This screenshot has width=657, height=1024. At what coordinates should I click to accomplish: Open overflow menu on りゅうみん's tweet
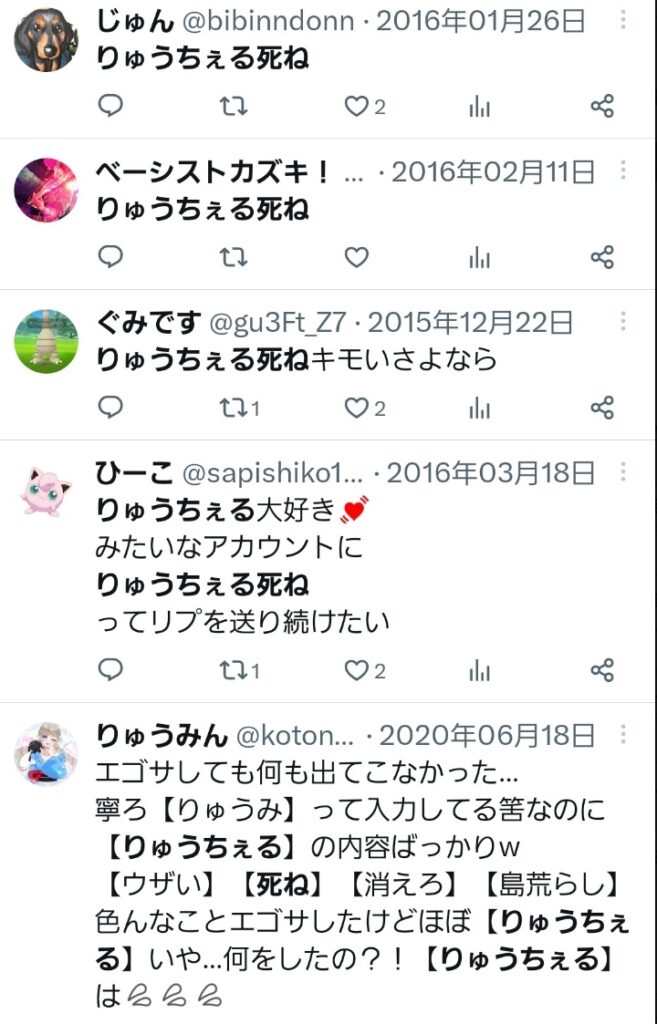pyautogui.click(x=623, y=735)
